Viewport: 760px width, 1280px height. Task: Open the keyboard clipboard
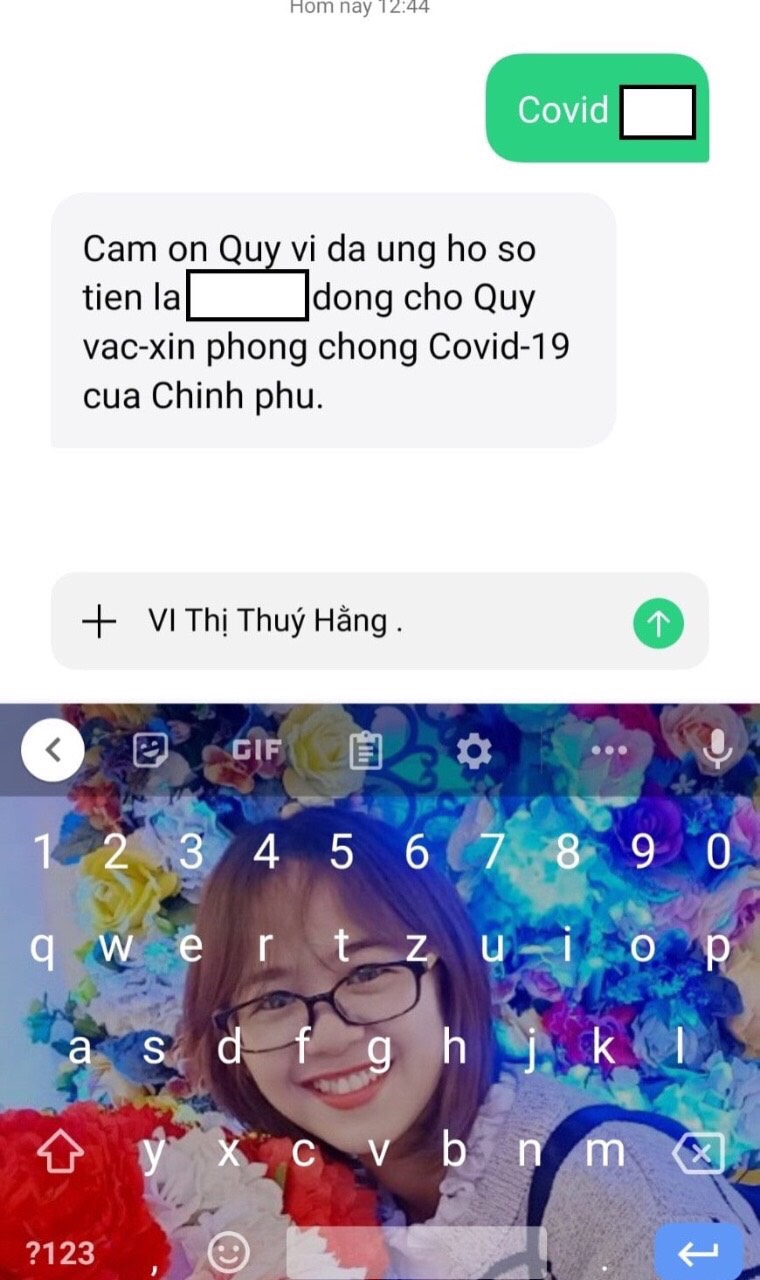tap(366, 750)
